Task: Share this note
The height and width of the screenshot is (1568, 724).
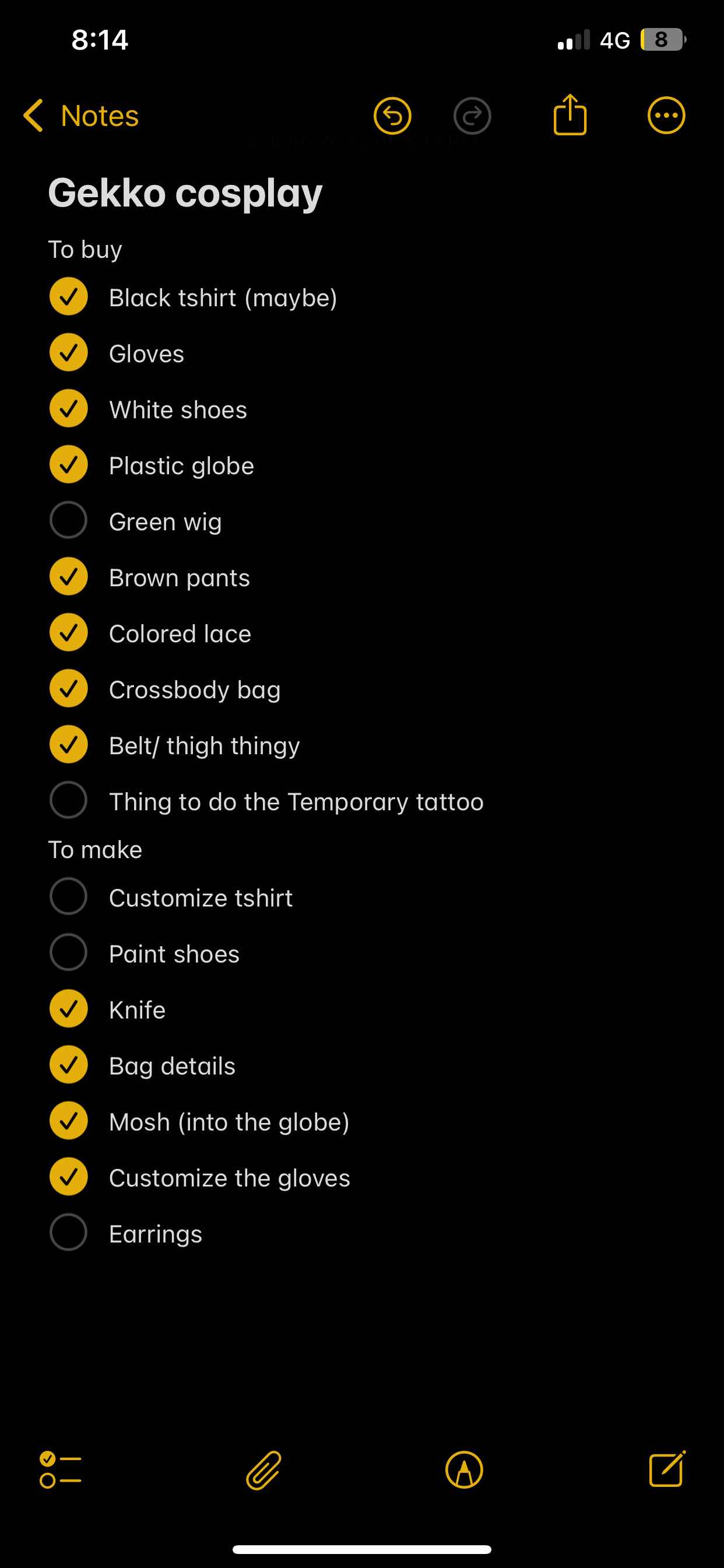Action: tap(570, 114)
